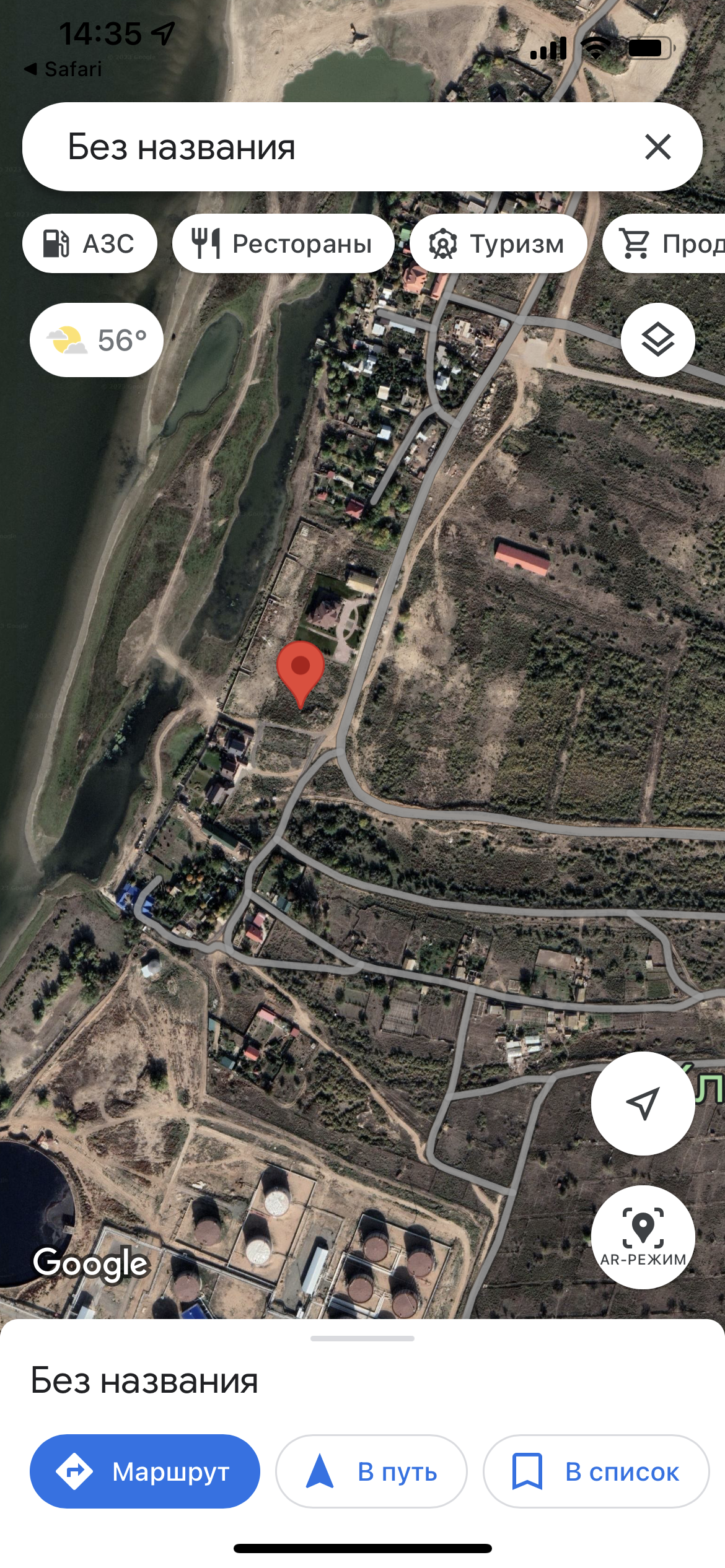725x1568 pixels.
Task: Center map on my location
Action: pyautogui.click(x=643, y=1103)
